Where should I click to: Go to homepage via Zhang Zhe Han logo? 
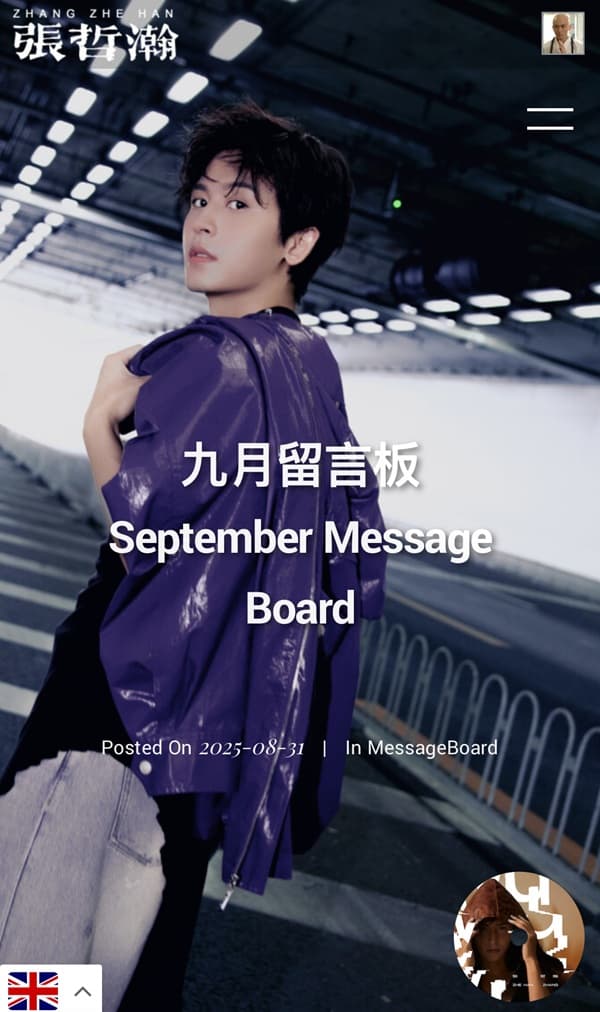[x=96, y=36]
